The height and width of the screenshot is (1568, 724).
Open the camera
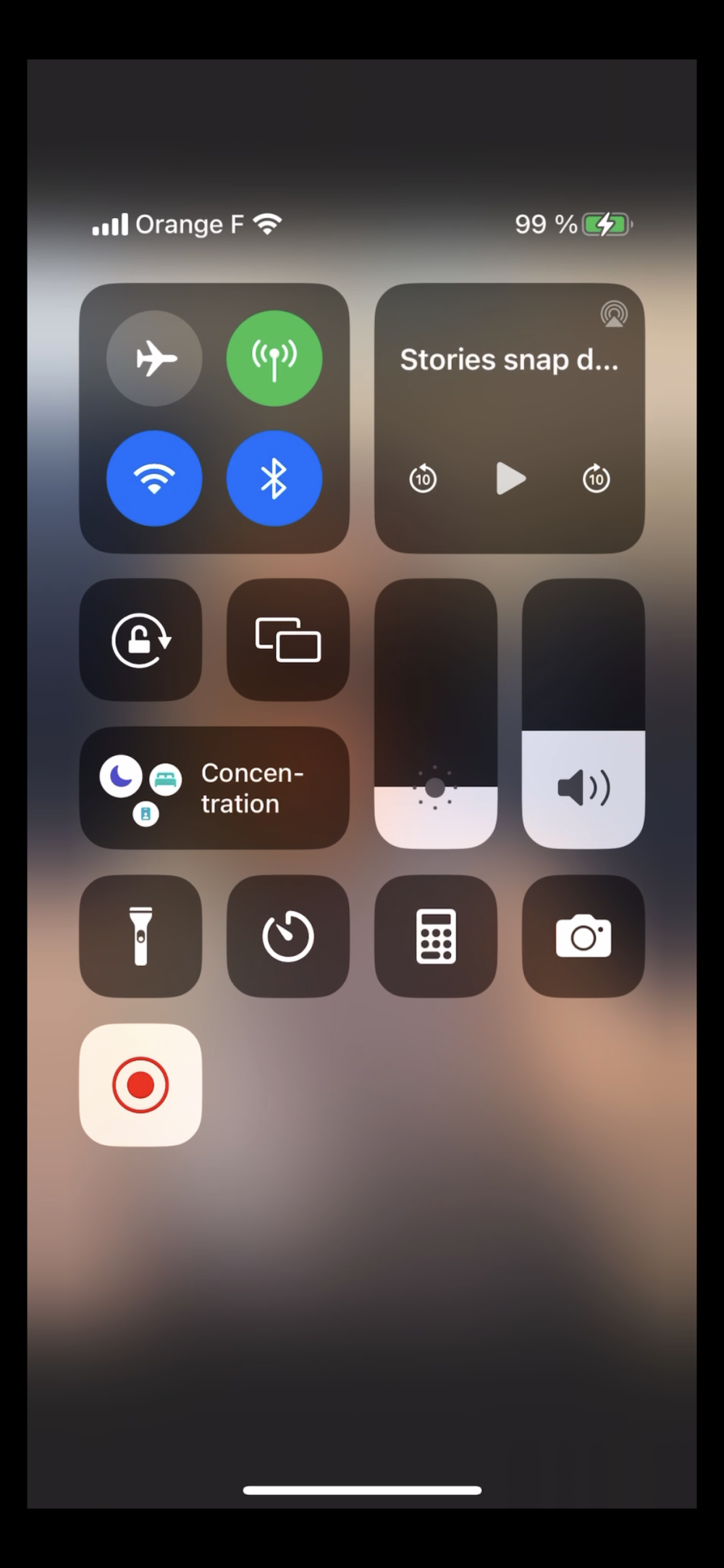click(x=583, y=936)
